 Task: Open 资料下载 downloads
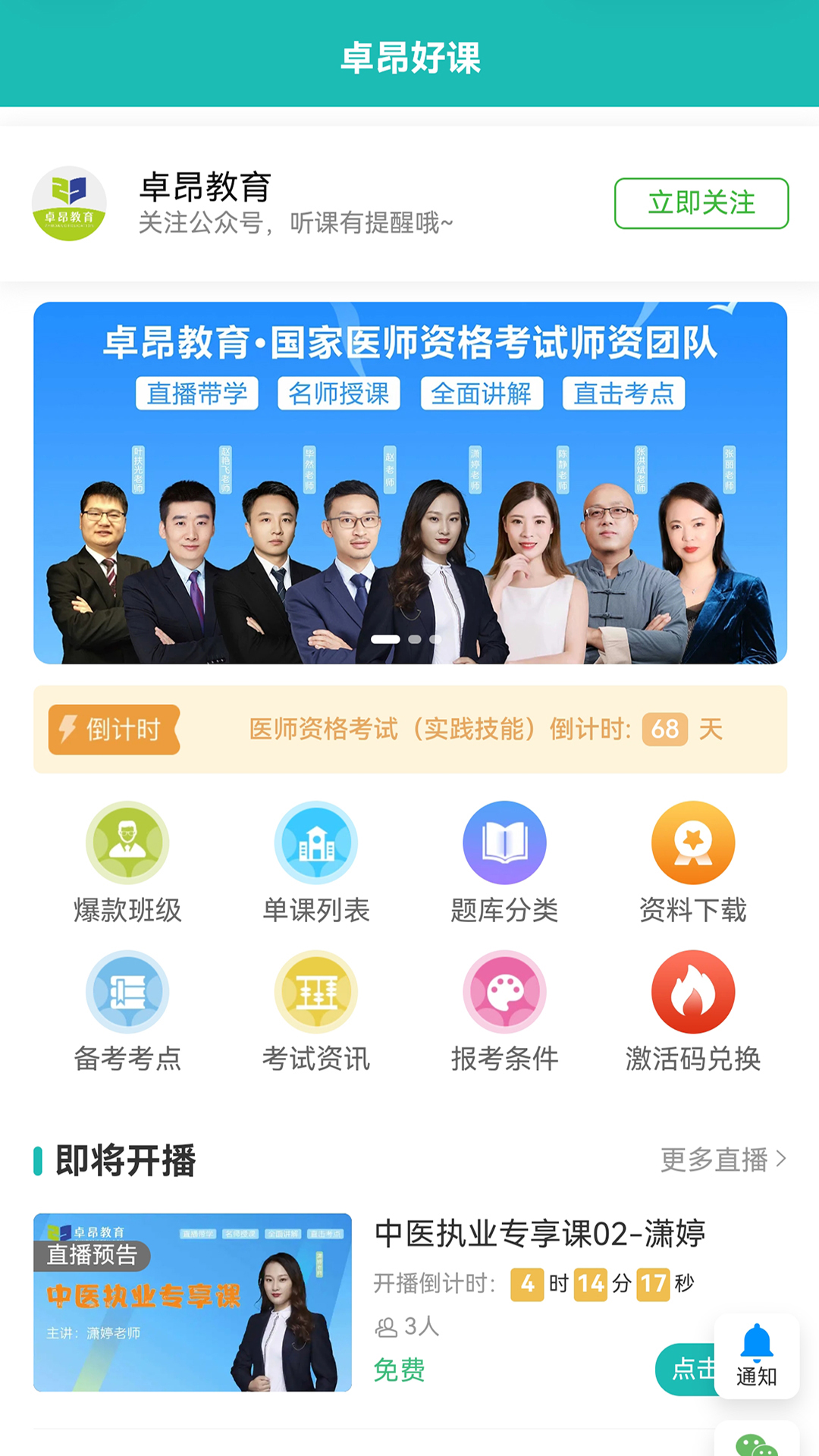tap(693, 862)
